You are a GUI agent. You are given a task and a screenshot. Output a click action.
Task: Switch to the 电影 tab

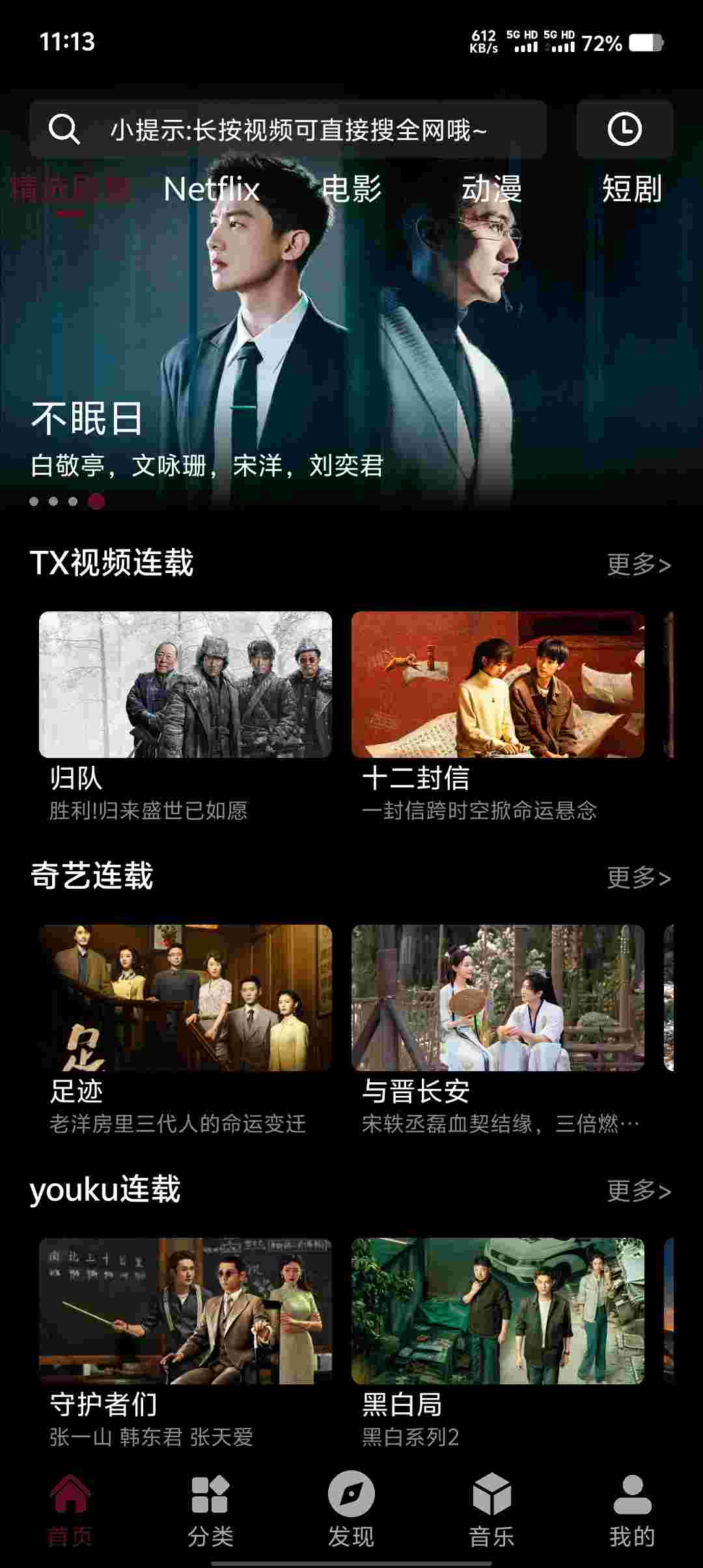coord(351,189)
